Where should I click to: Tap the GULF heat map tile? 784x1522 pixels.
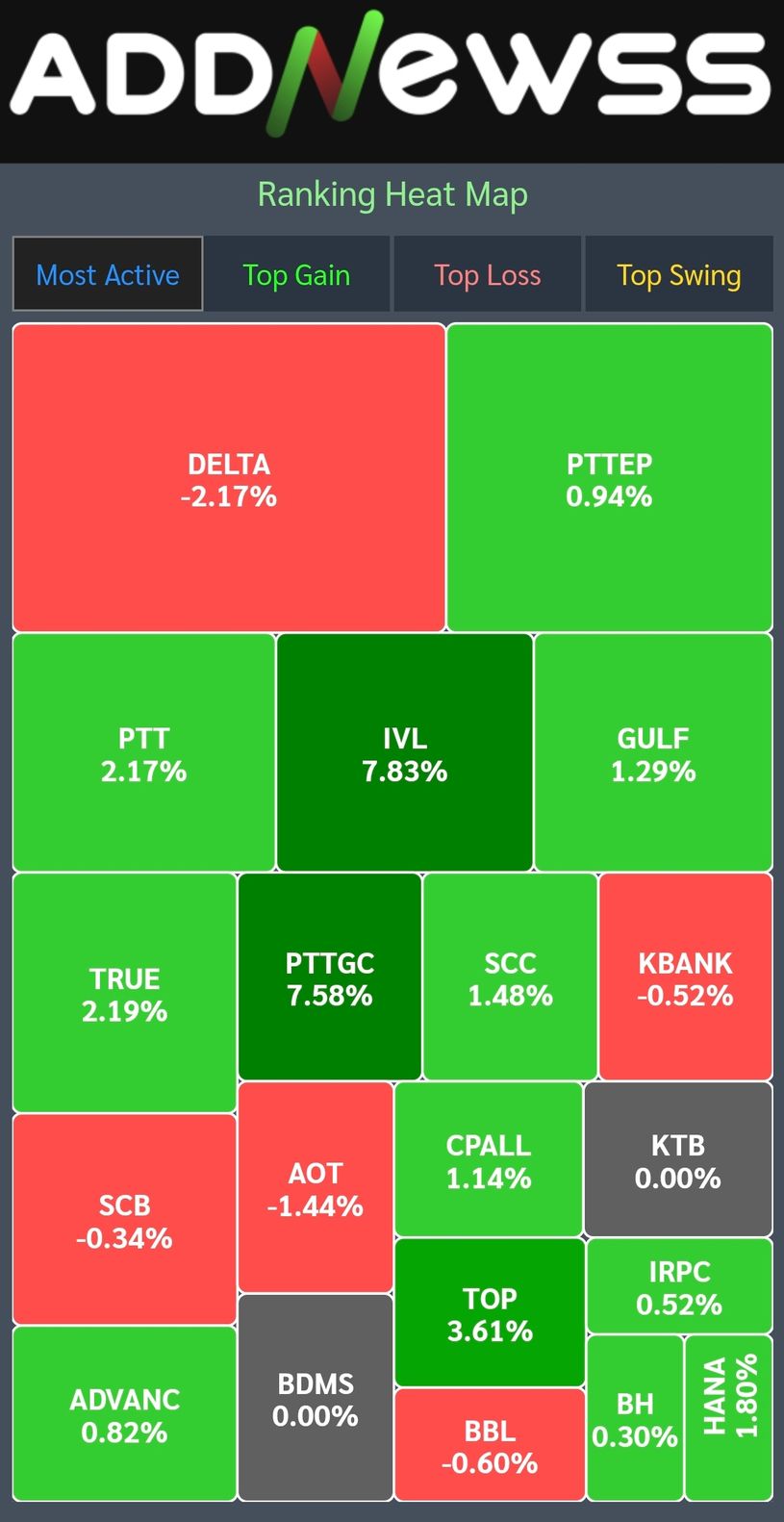point(653,753)
